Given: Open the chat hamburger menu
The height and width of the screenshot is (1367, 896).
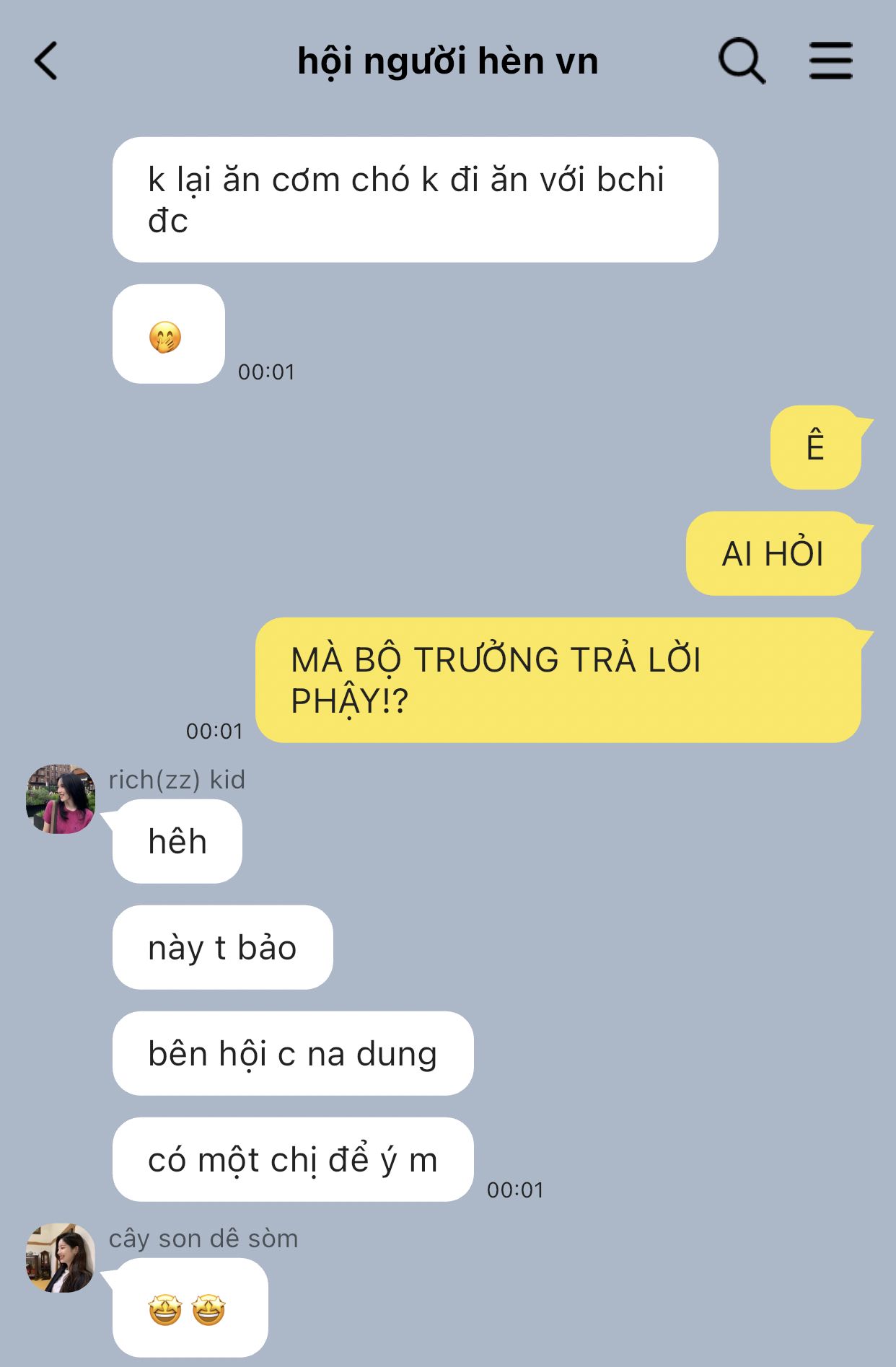Looking at the screenshot, I should click(830, 61).
